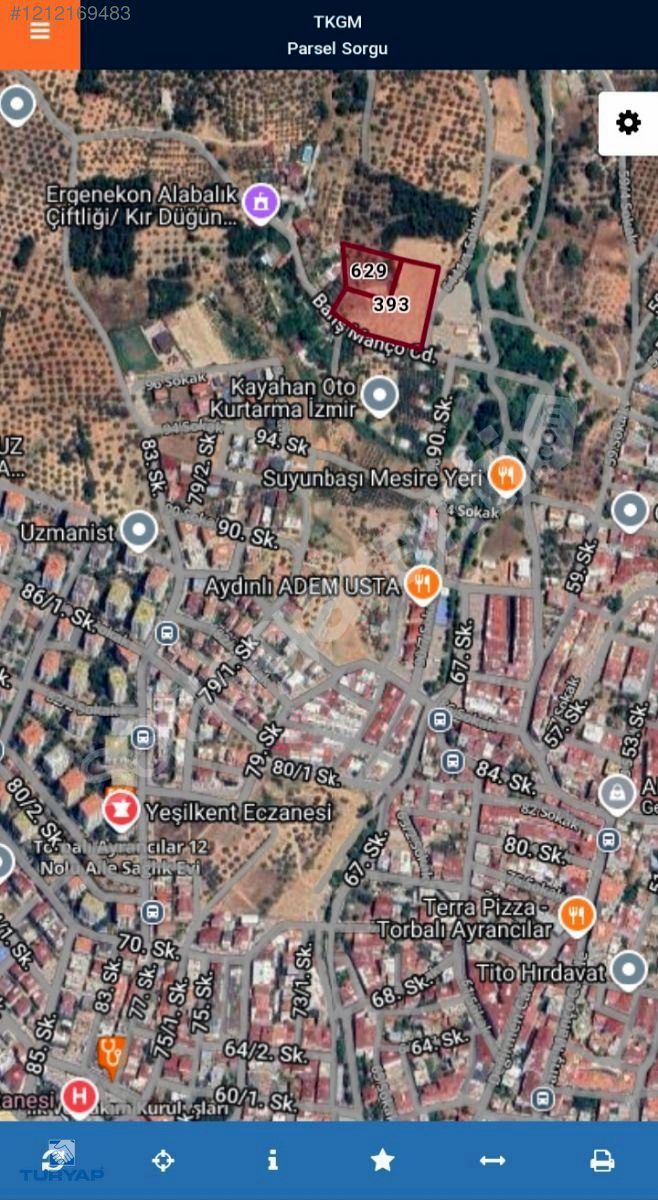Tap Ergenekon Alabalık Çiftliği marker

click(262, 202)
